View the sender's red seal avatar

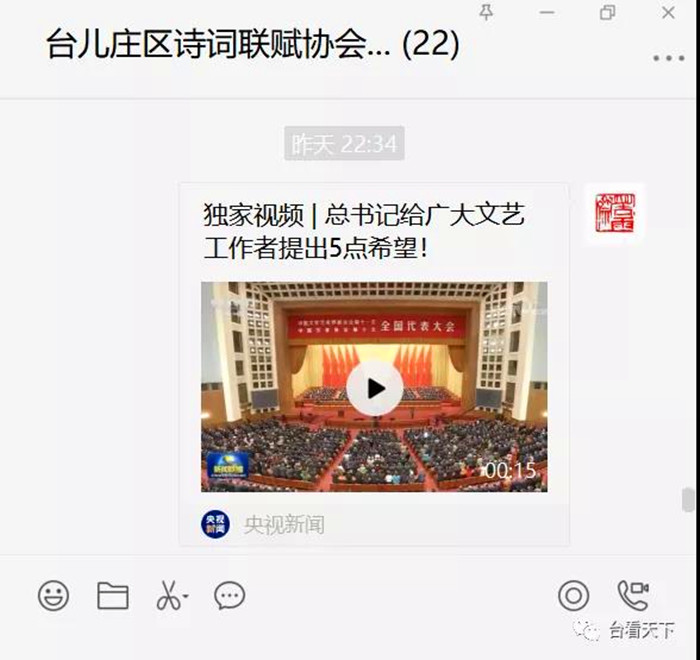pos(615,213)
